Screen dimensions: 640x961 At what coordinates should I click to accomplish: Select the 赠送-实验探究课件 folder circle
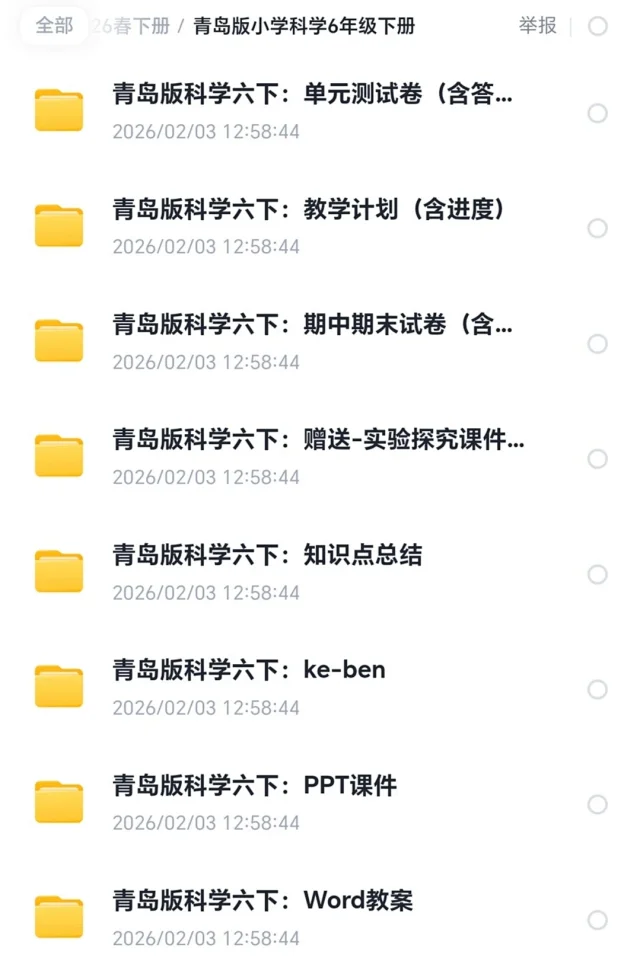(x=598, y=459)
